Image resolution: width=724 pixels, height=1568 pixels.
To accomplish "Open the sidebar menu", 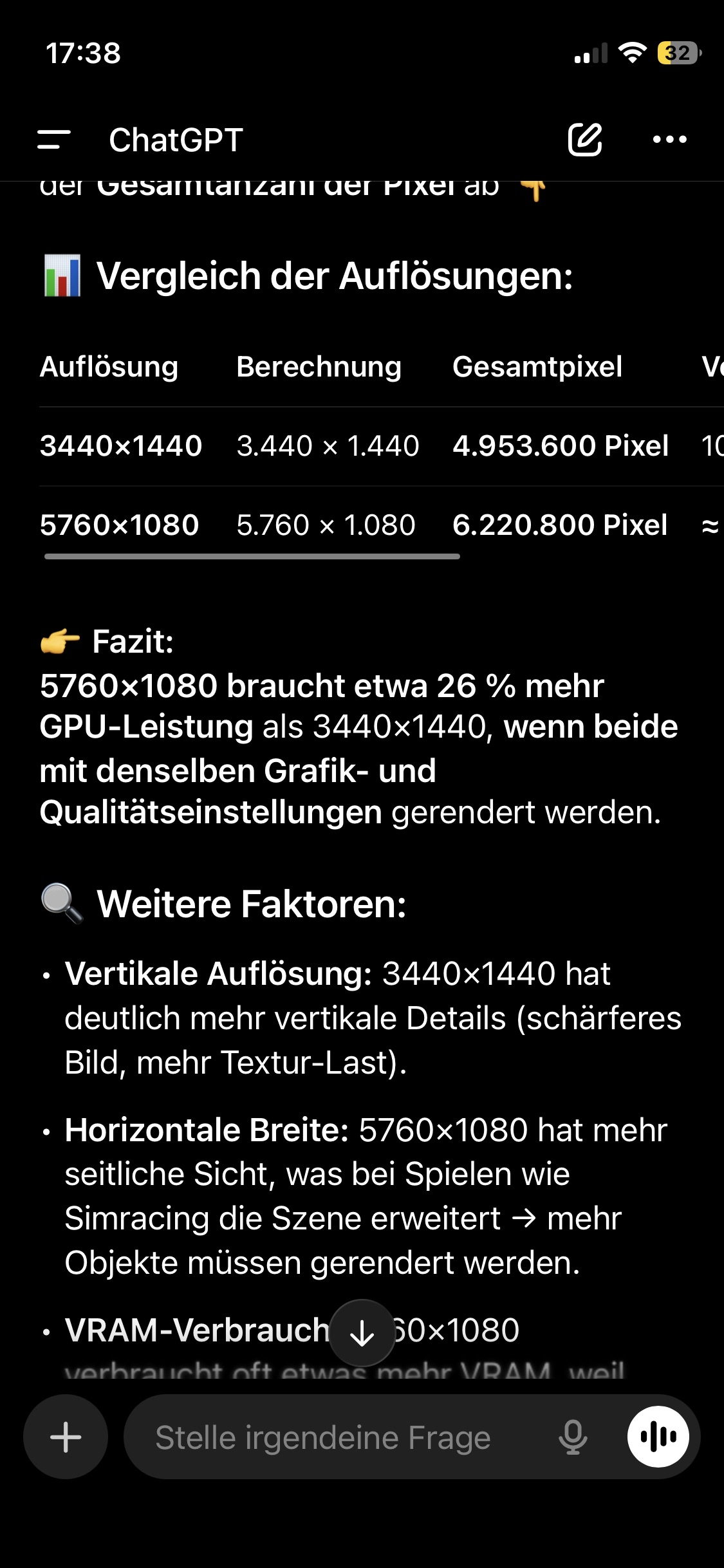I will pyautogui.click(x=54, y=140).
